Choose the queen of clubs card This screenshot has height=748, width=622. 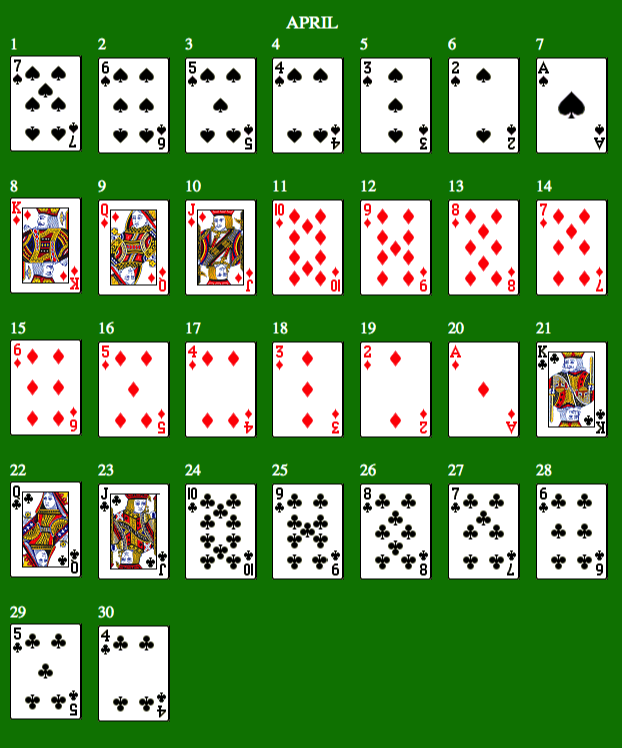click(45, 530)
